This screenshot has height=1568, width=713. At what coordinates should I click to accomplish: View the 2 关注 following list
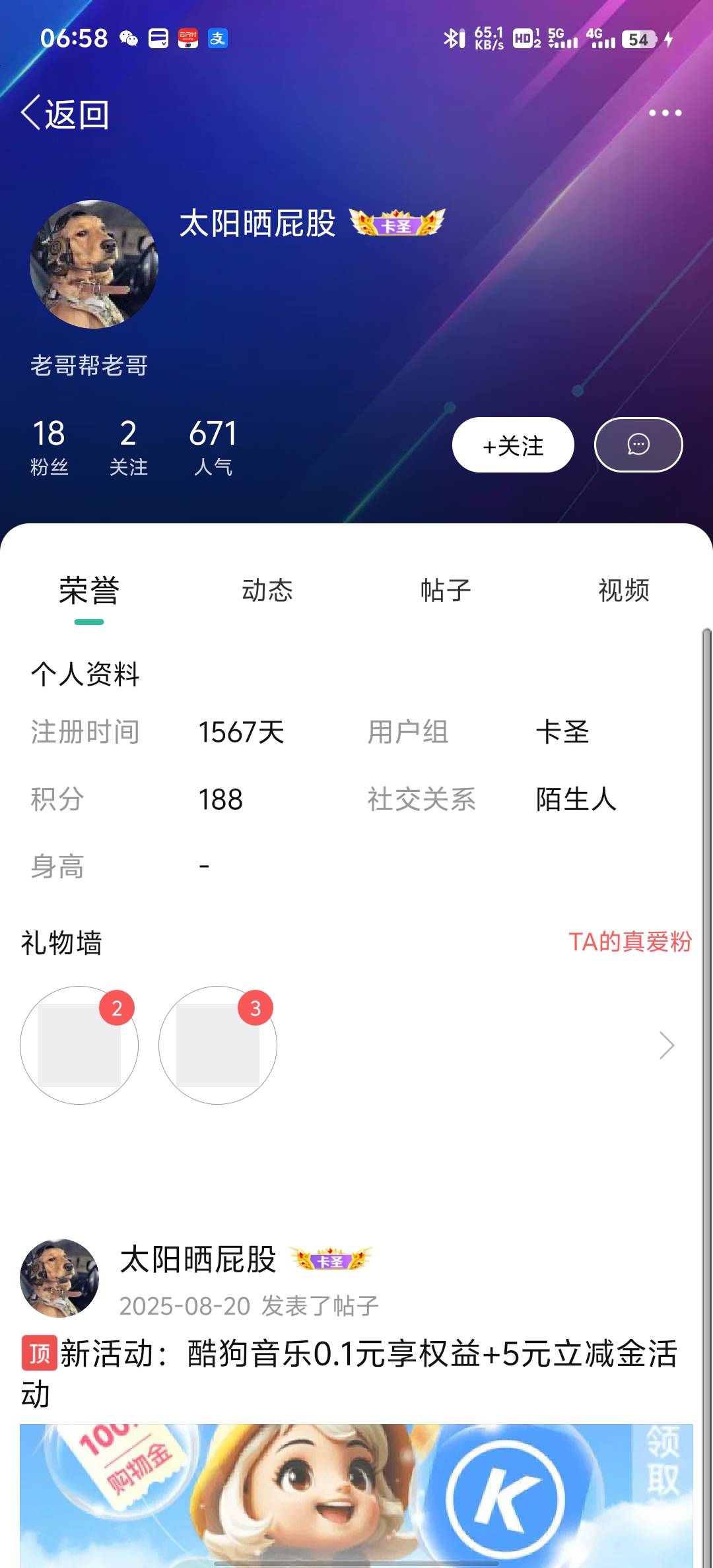[128, 447]
